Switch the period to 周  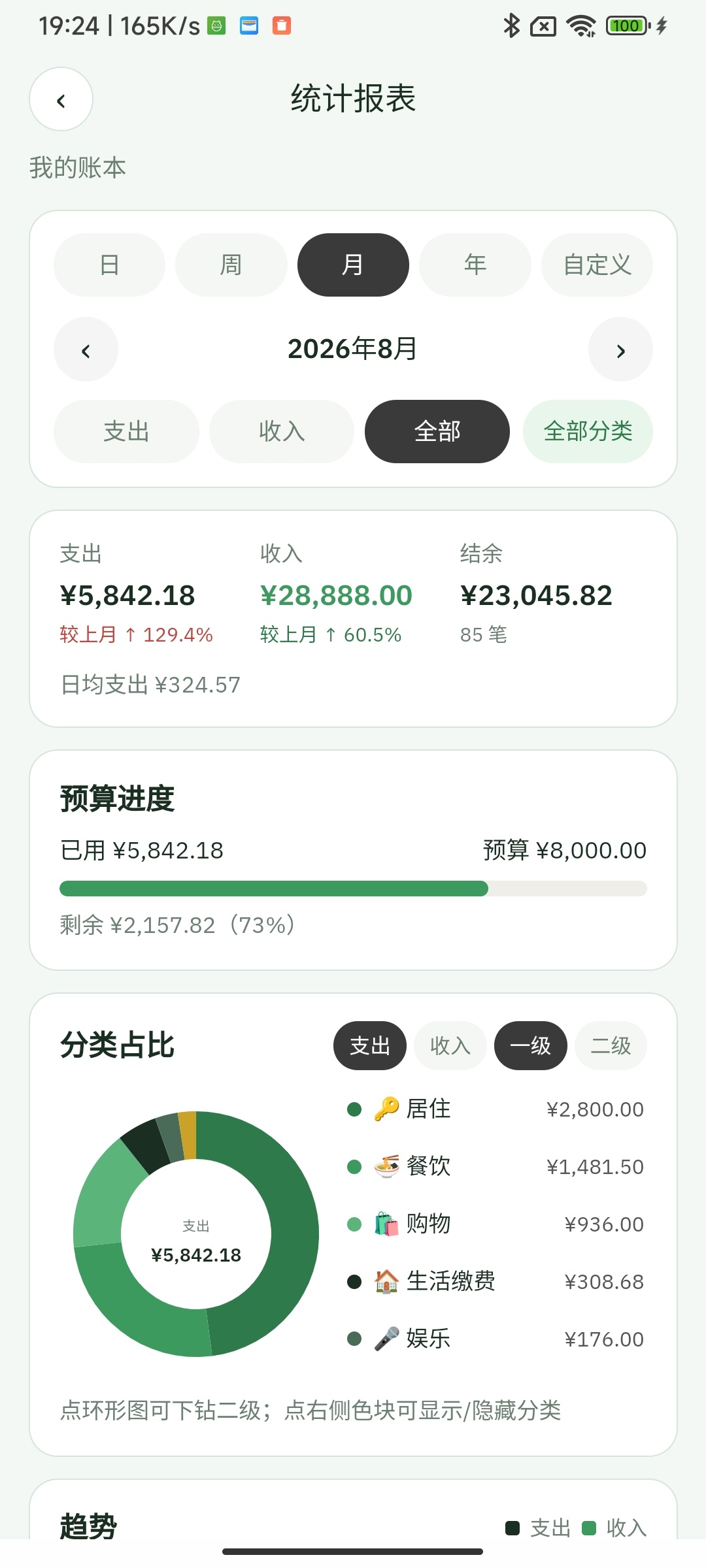coord(231,265)
